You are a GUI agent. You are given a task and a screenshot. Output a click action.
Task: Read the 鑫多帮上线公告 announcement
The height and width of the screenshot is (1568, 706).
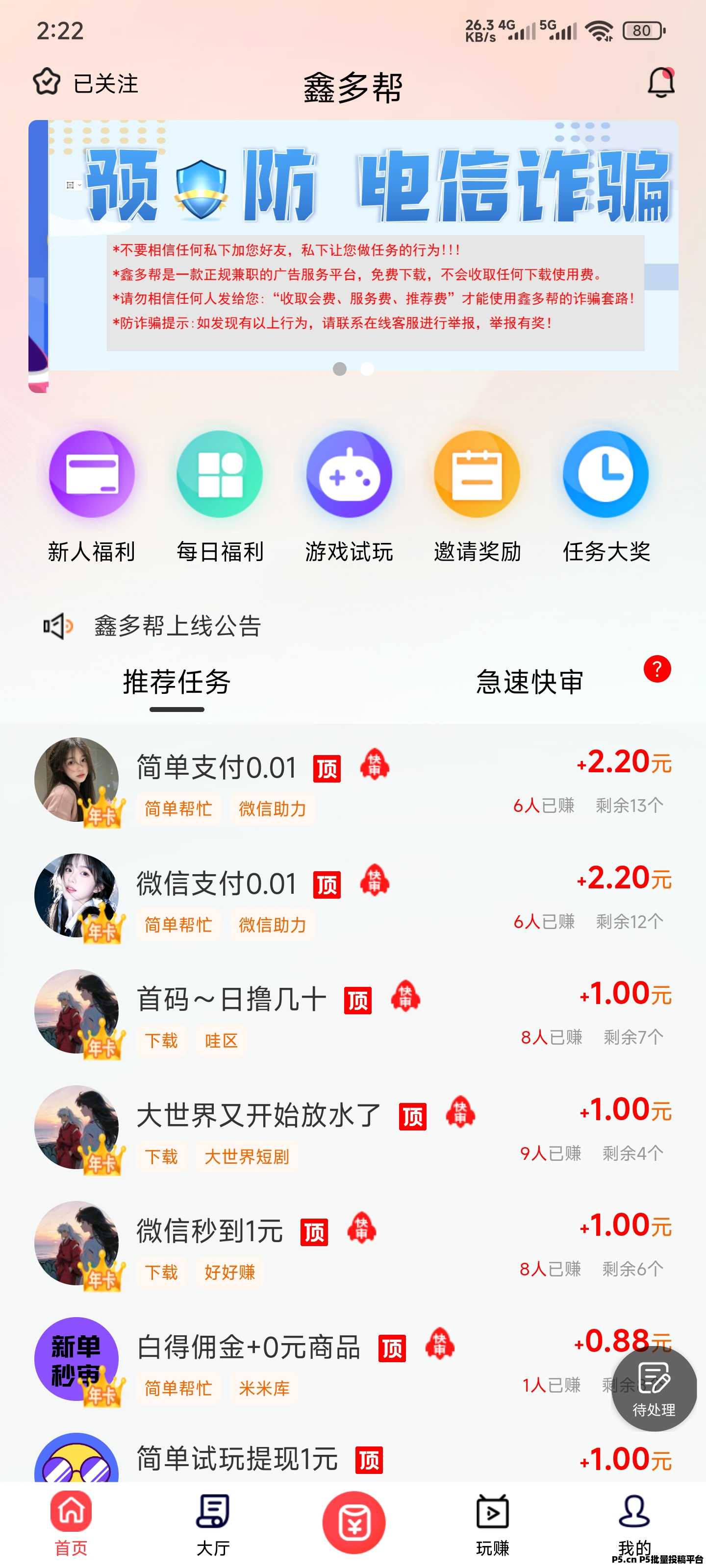pos(177,626)
